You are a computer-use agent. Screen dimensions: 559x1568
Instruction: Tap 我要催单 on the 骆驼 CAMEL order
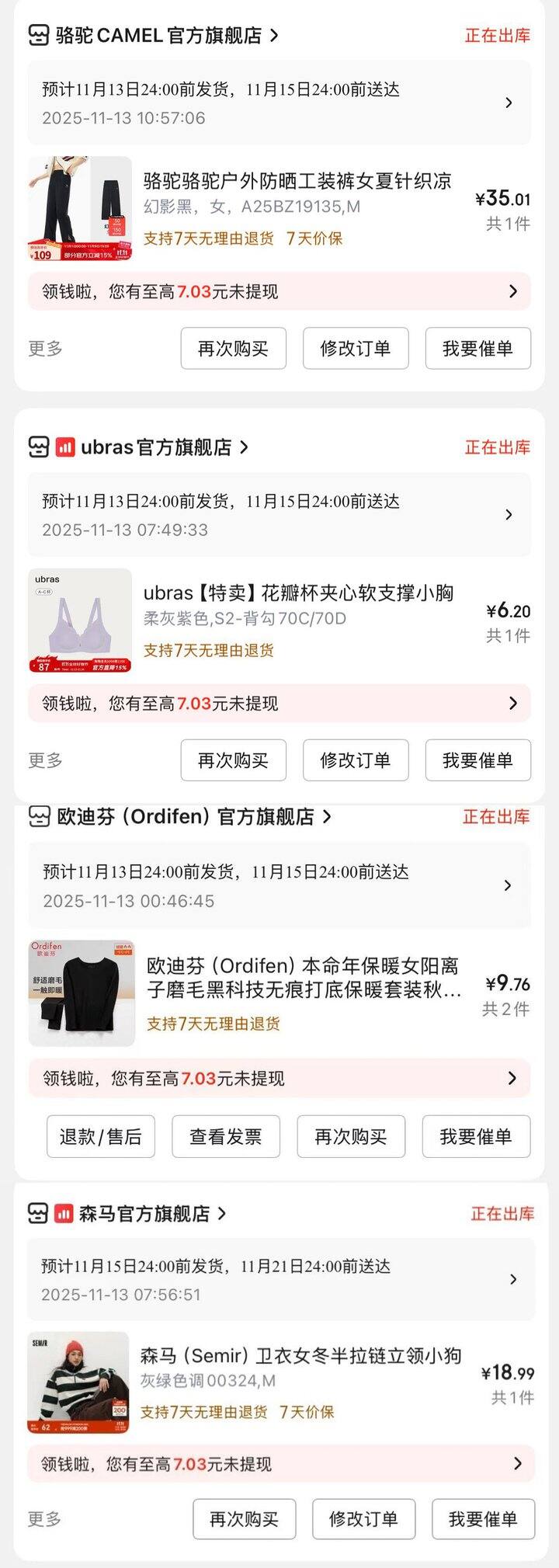click(x=477, y=349)
